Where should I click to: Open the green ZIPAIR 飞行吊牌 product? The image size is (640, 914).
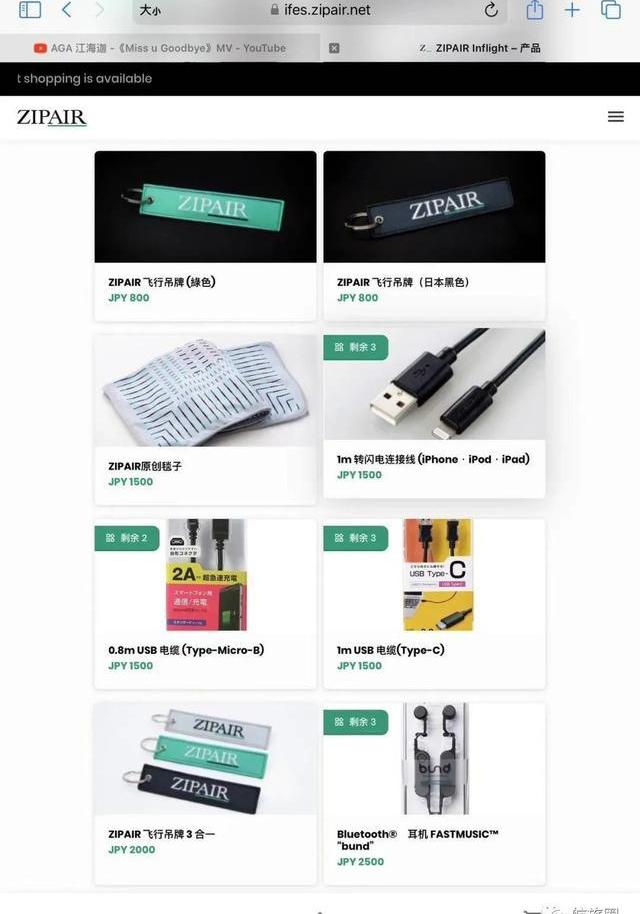pos(205,235)
